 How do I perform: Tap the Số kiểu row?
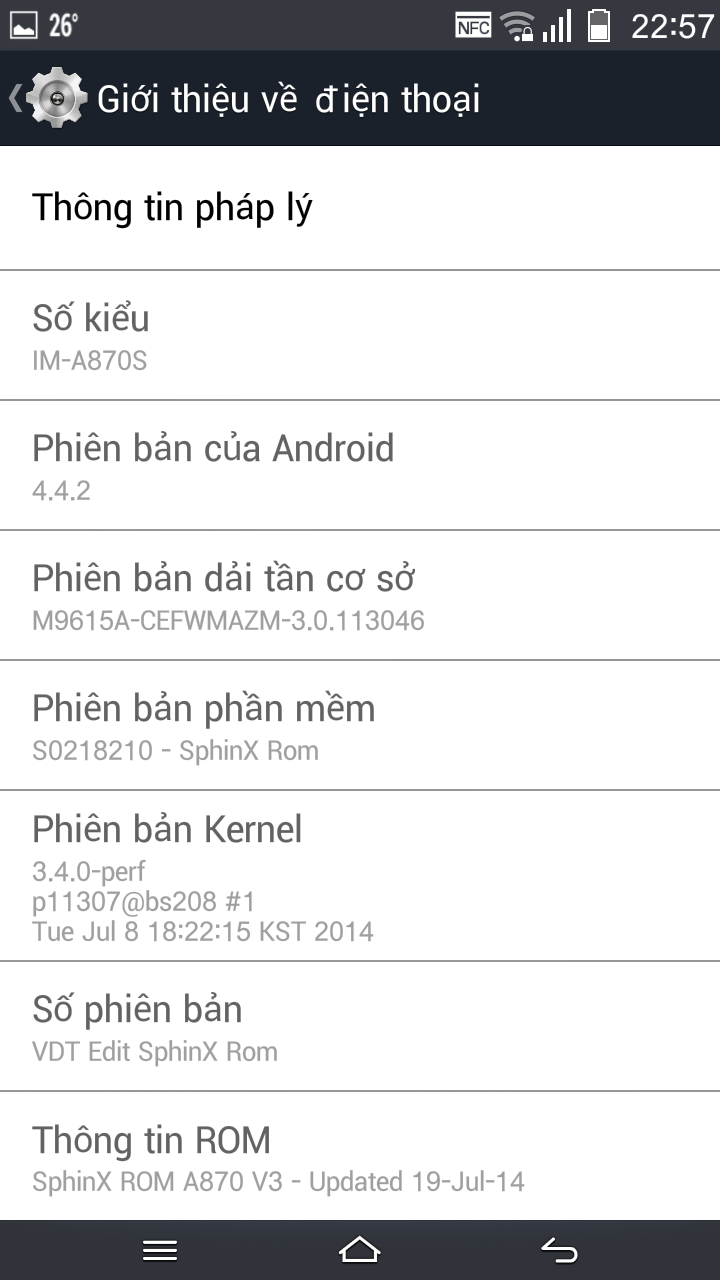point(360,335)
